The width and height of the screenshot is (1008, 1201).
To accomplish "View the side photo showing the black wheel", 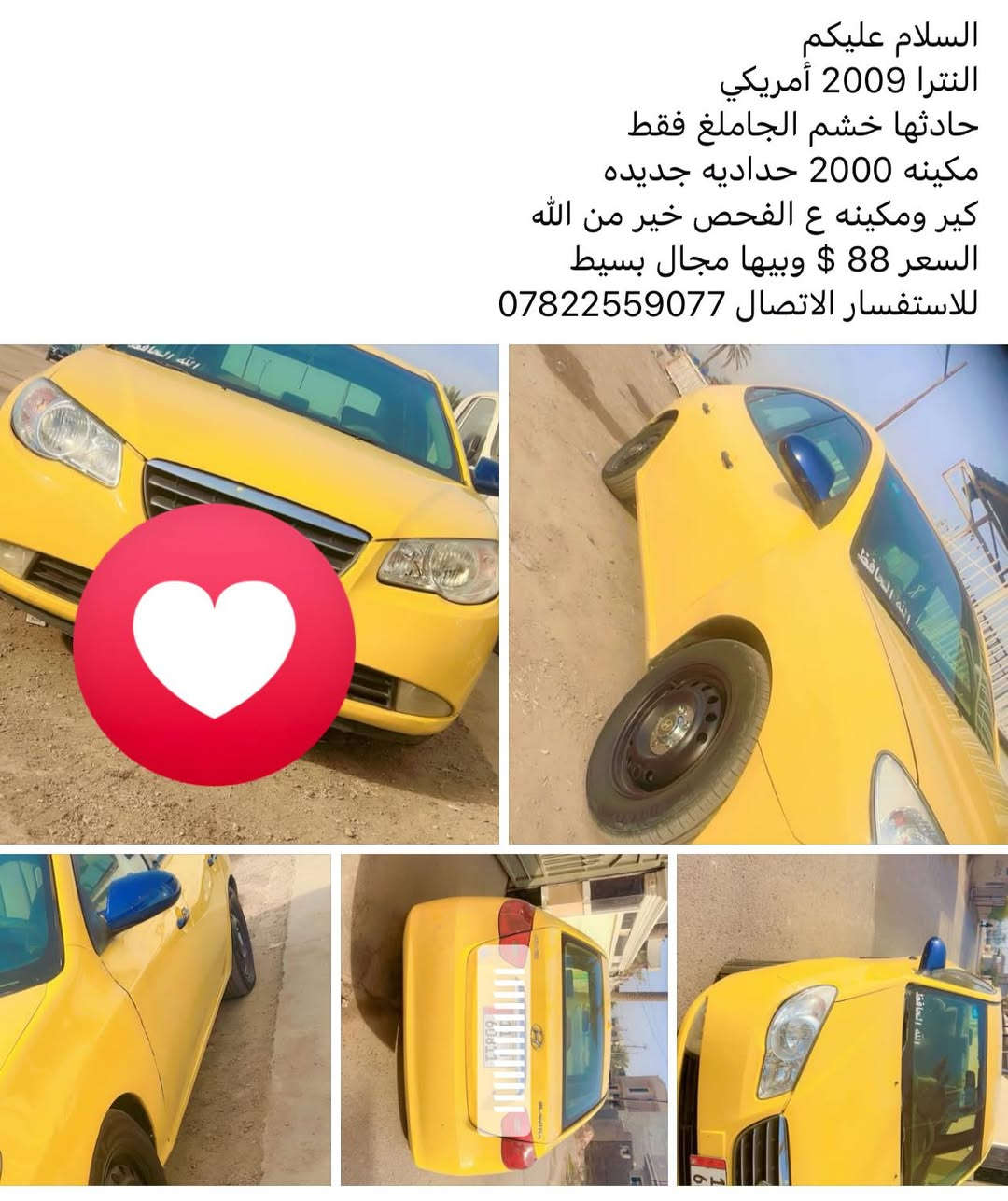I will click(758, 594).
